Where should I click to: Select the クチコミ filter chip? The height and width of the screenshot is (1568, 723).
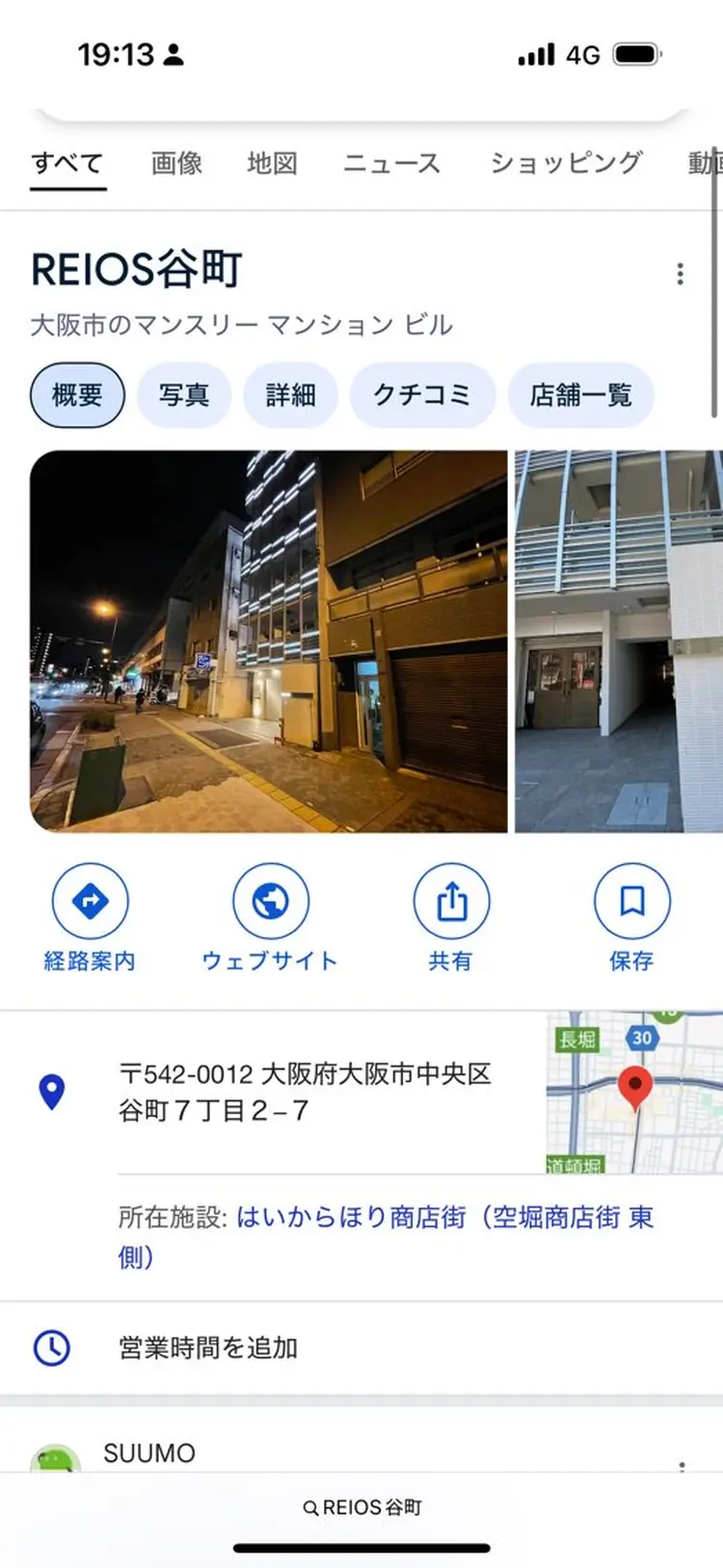(x=422, y=394)
